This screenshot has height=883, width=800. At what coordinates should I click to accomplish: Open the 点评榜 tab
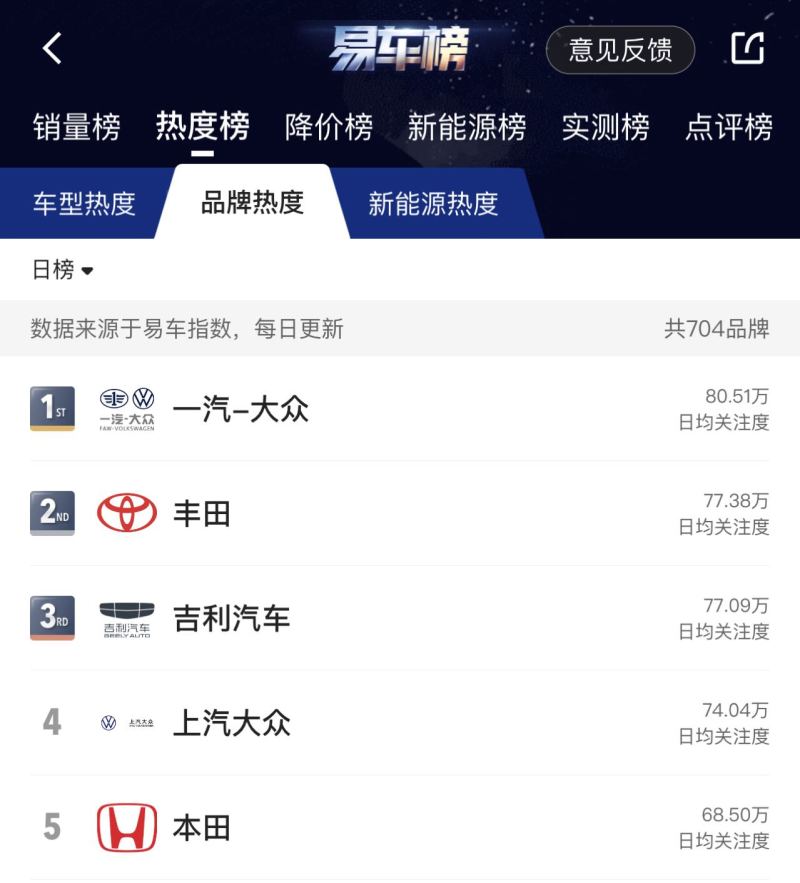point(729,127)
